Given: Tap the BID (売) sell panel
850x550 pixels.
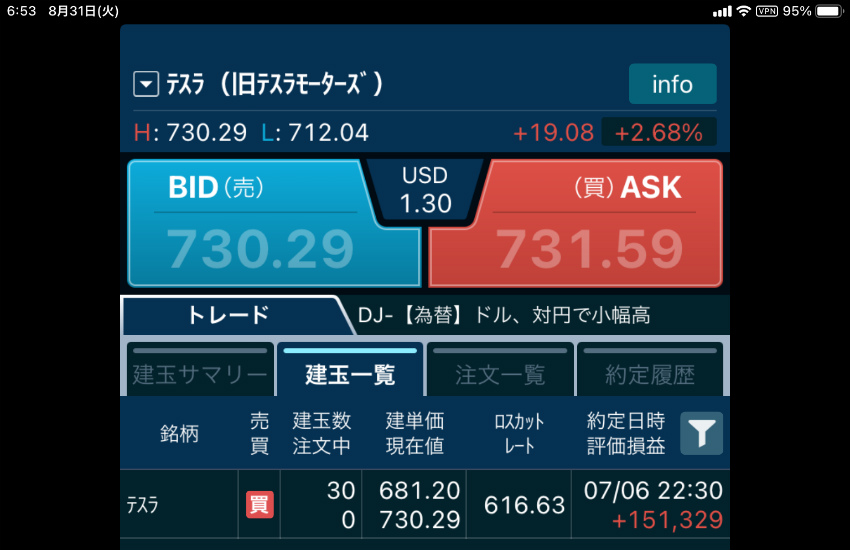Looking at the screenshot, I should tap(260, 225).
